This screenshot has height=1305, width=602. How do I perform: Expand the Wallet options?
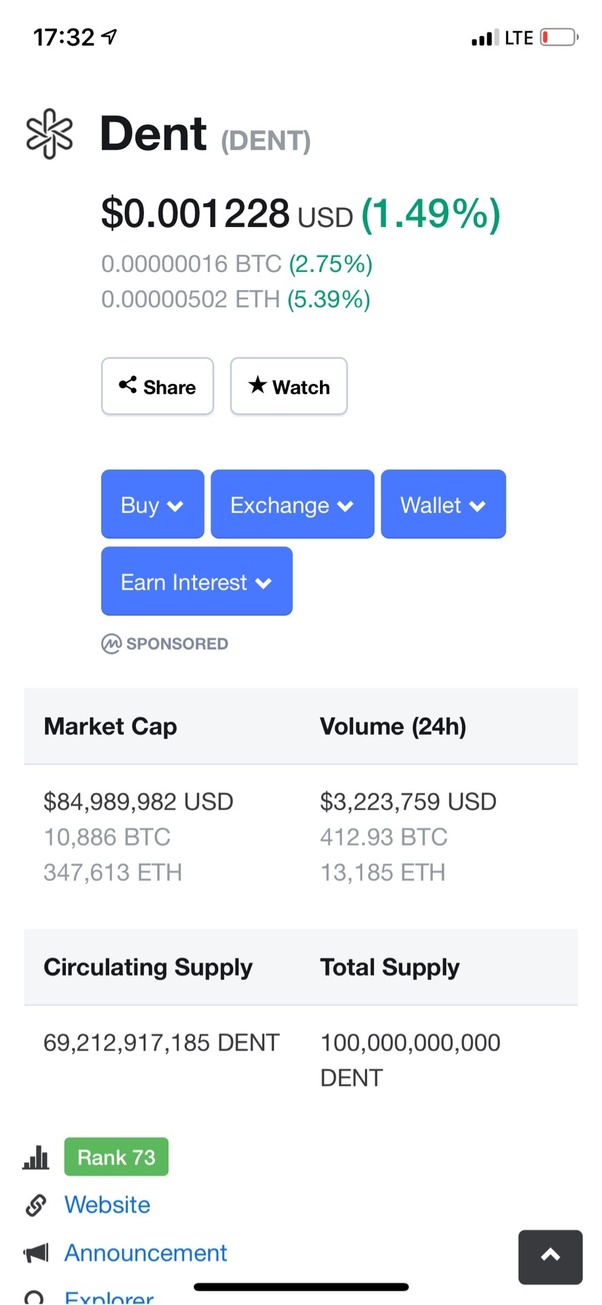coord(443,505)
